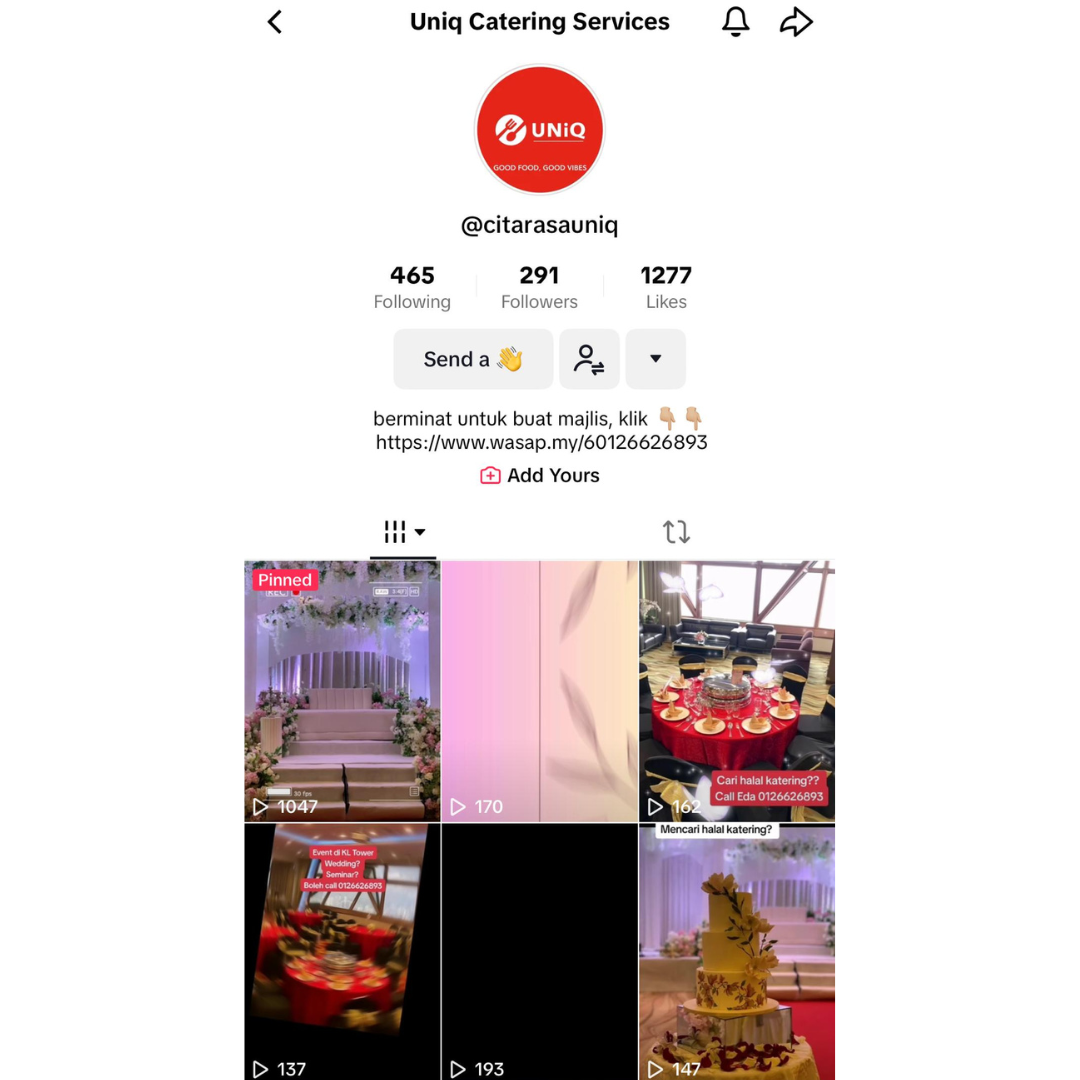Open the wasap.my link in bio
Image resolution: width=1080 pixels, height=1080 pixels.
click(x=541, y=442)
